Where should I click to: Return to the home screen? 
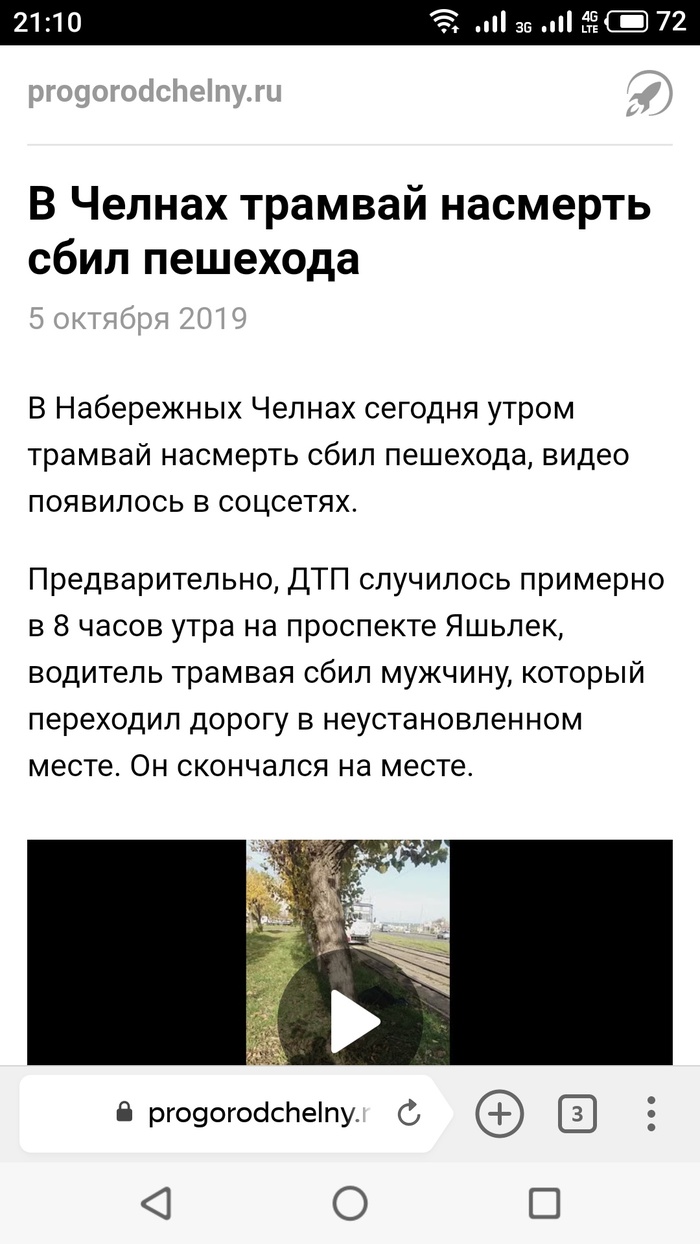(x=350, y=1203)
